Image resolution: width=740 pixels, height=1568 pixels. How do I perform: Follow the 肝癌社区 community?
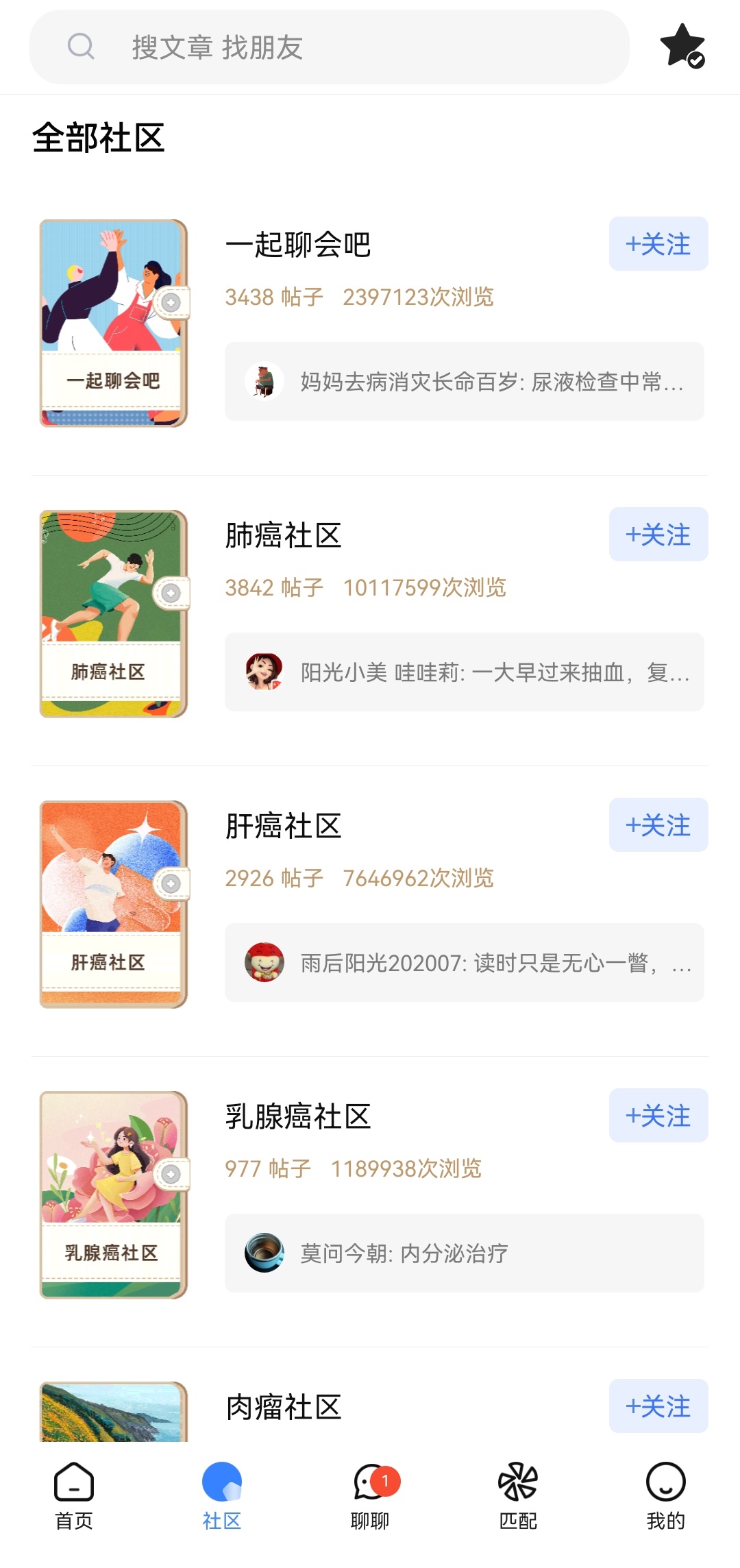[658, 825]
